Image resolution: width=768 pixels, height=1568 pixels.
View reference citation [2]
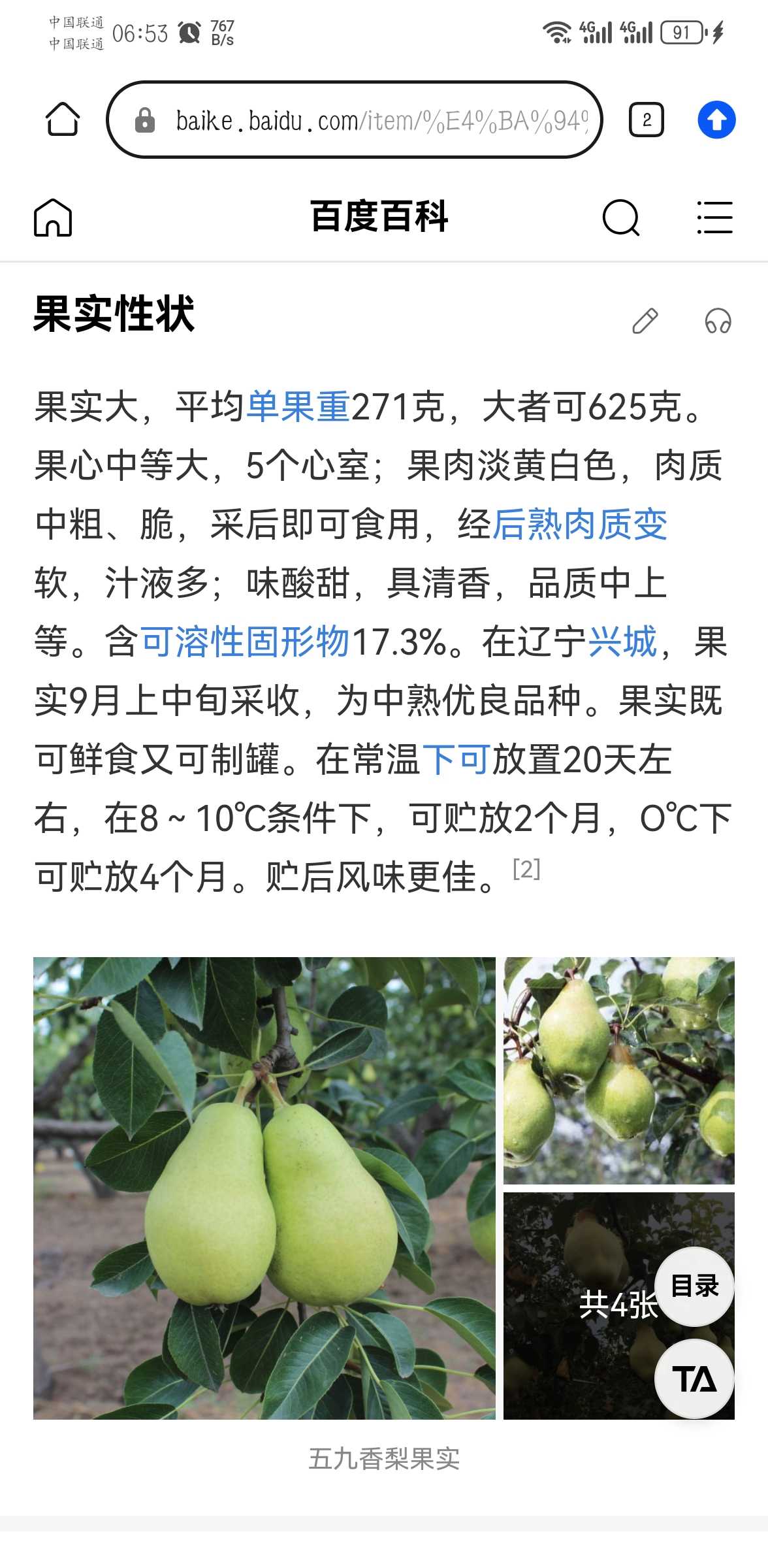526,870
